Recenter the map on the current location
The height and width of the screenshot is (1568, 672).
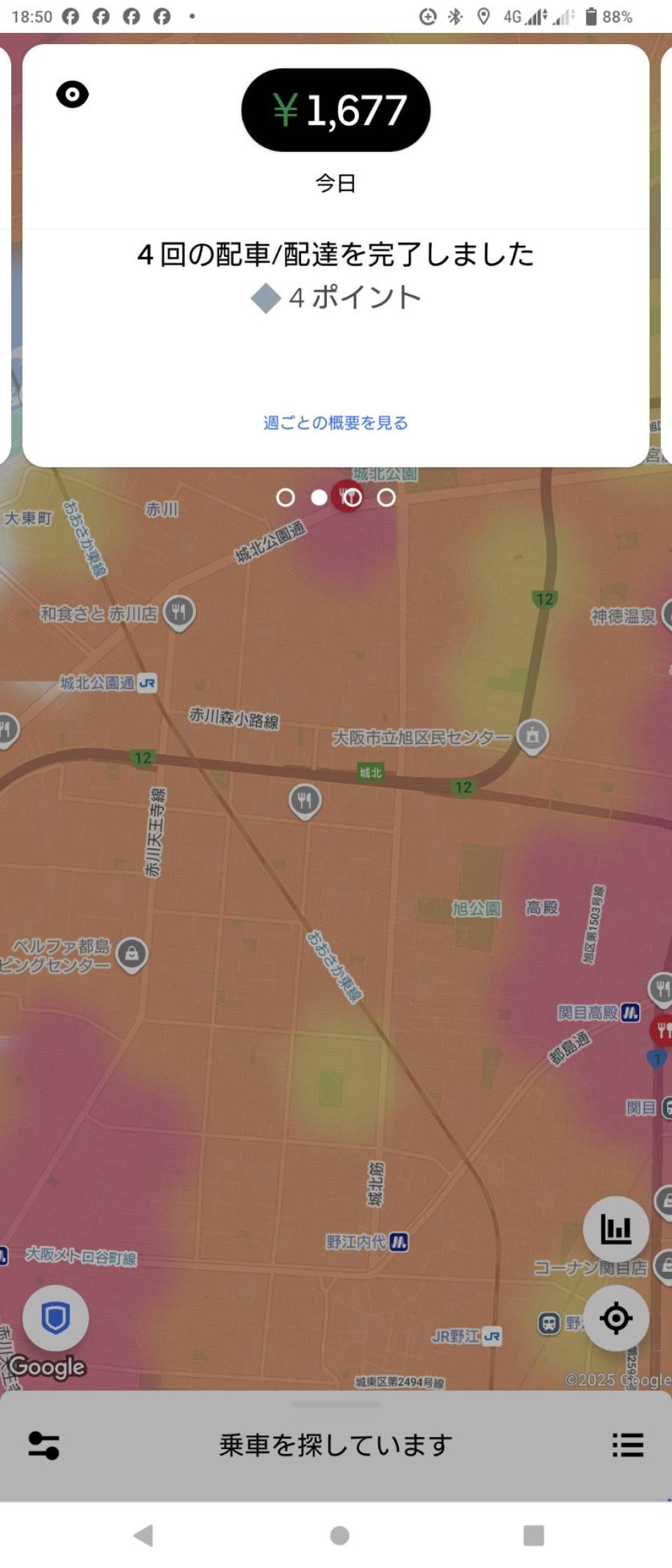pyautogui.click(x=616, y=1318)
